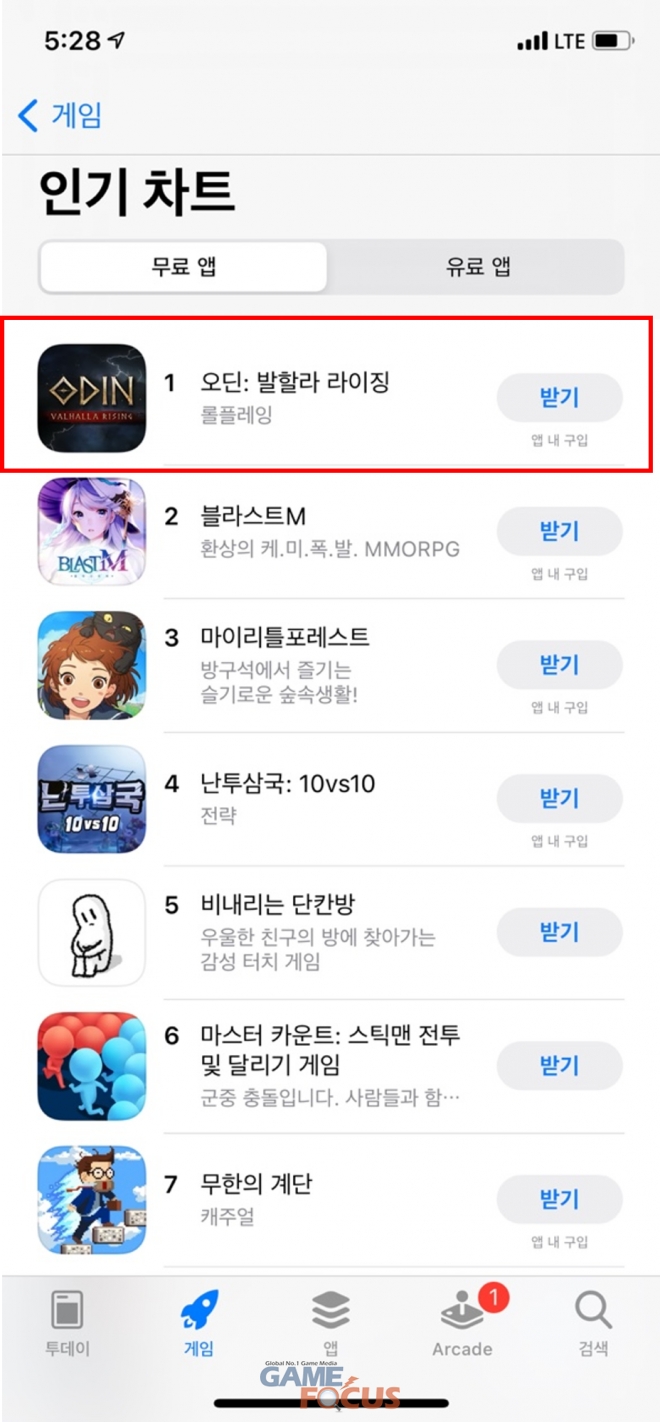
Task: Select the 무료 앱 segment
Action: [183, 267]
